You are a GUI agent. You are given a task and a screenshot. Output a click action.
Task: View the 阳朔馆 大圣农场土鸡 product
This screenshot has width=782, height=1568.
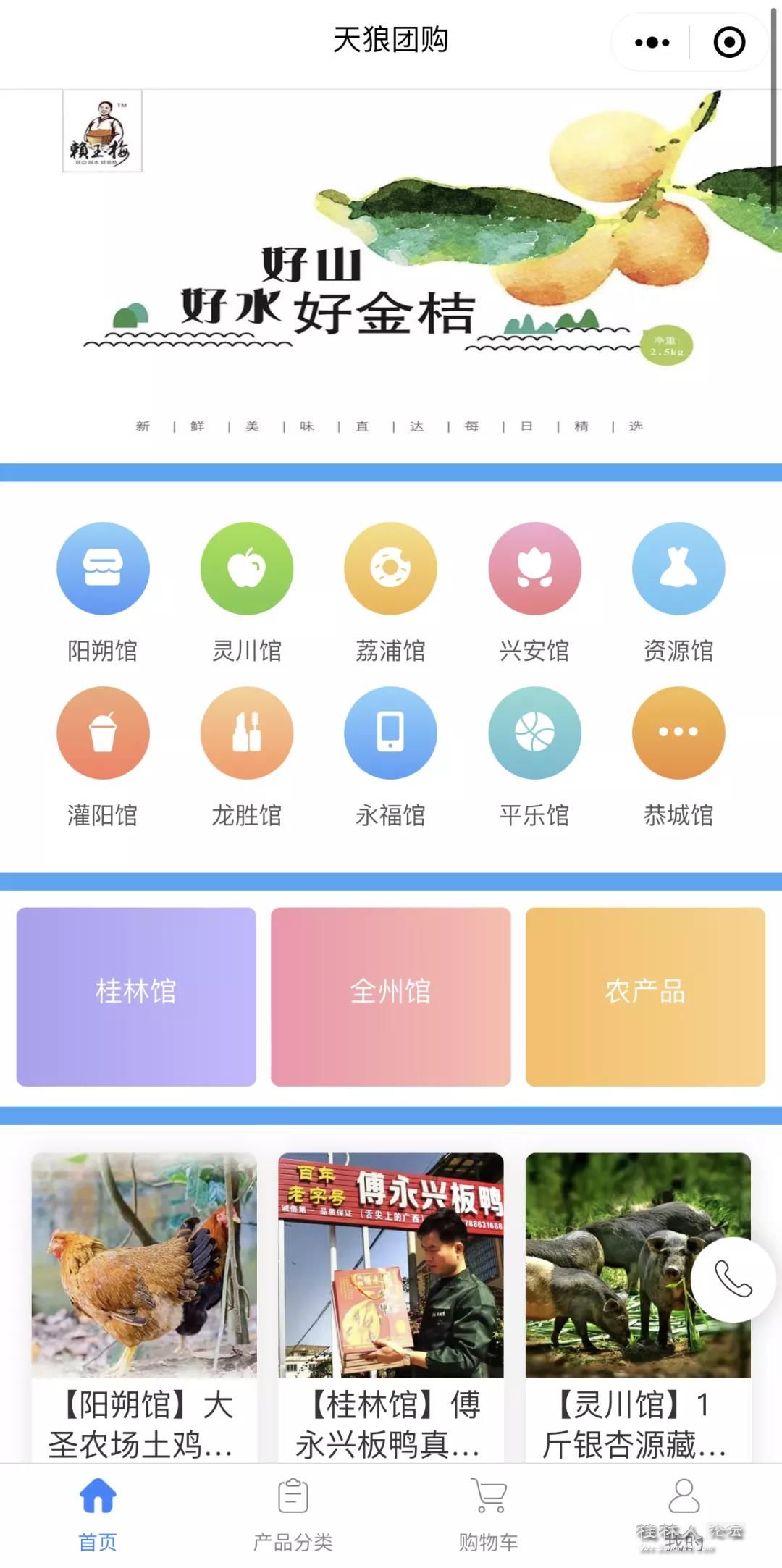click(x=144, y=1303)
